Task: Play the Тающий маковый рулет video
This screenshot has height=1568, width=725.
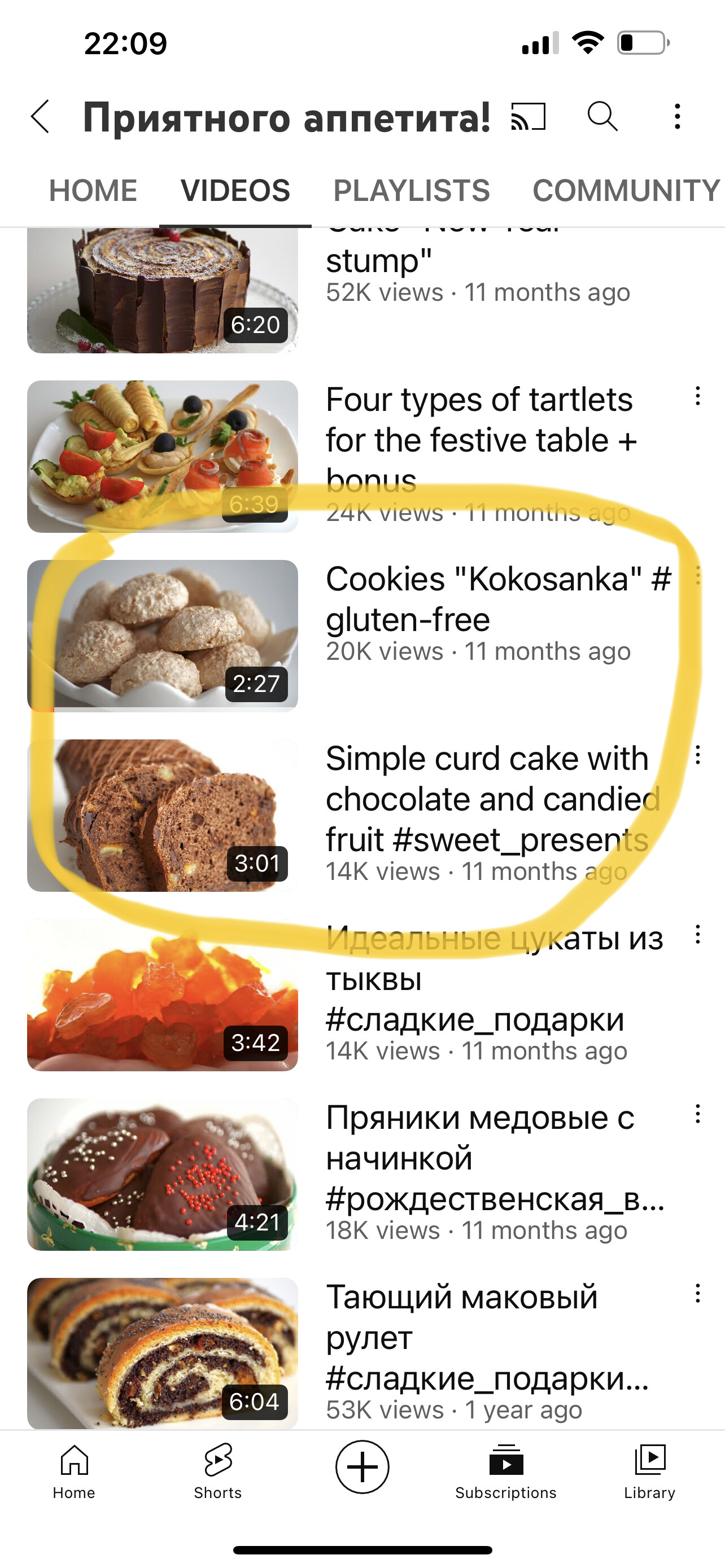Action: (x=163, y=1352)
